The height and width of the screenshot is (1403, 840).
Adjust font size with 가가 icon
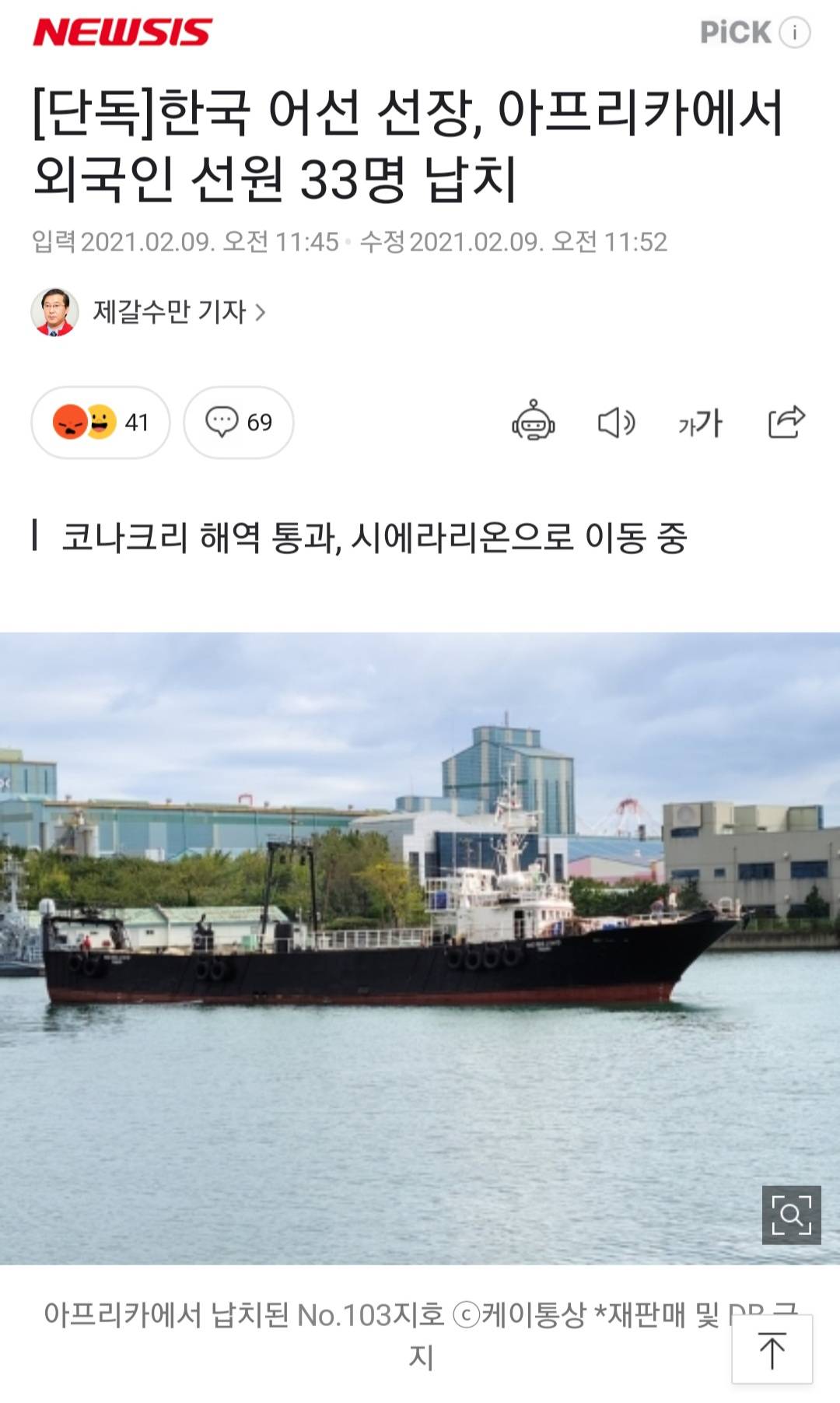click(x=700, y=423)
